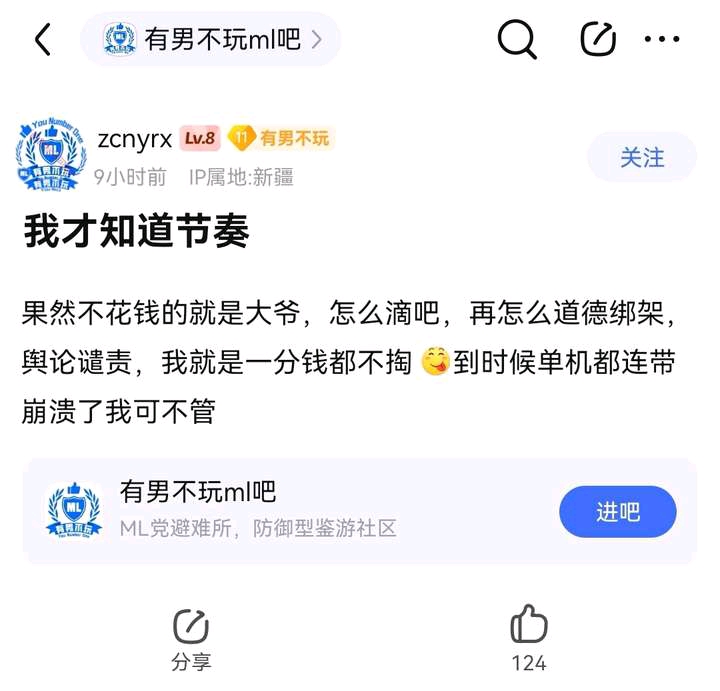Tap the share icon in the top bar
720x691 pixels.
click(598, 40)
